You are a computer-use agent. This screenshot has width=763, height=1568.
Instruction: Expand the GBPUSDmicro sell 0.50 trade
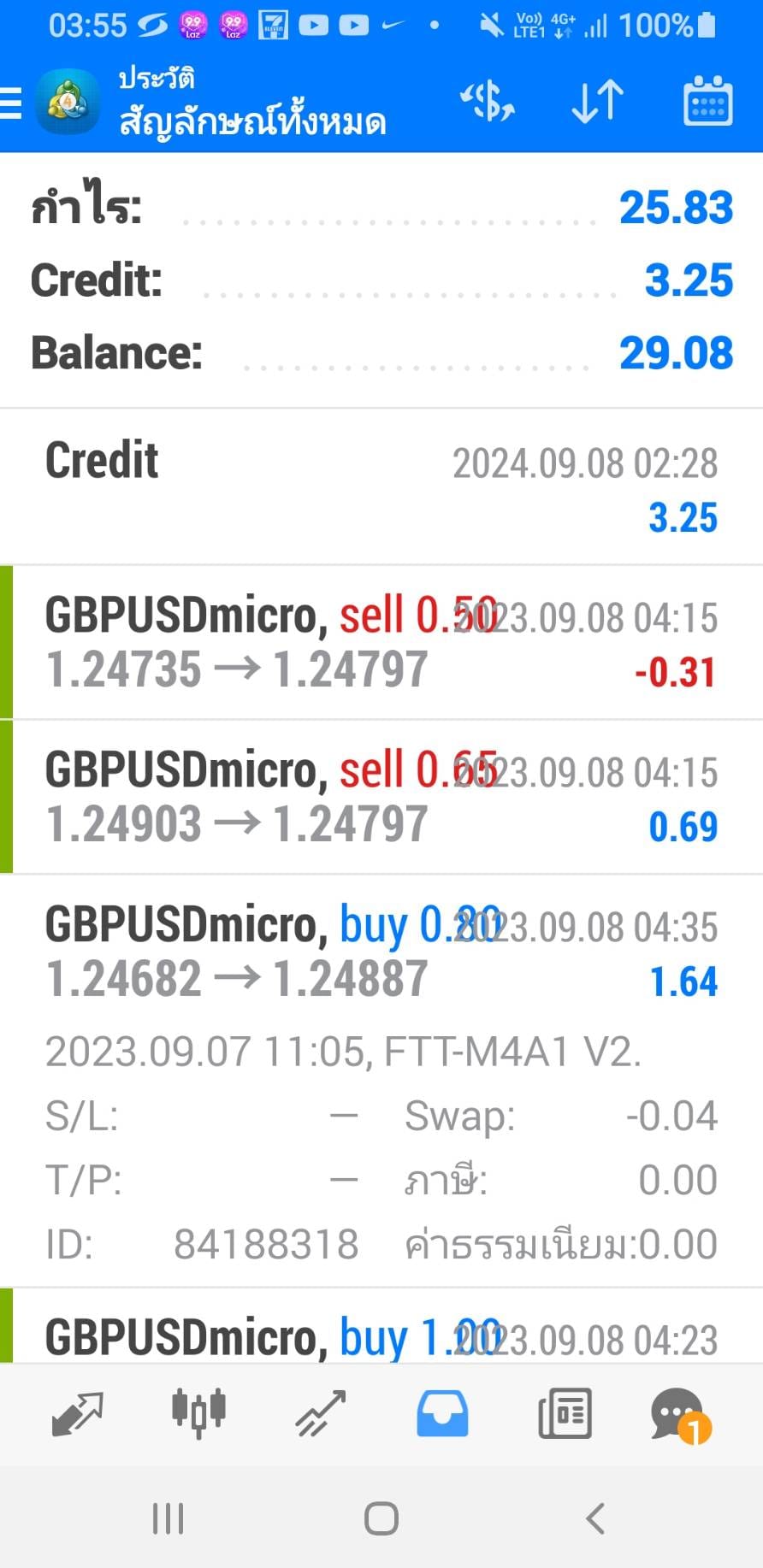point(381,642)
